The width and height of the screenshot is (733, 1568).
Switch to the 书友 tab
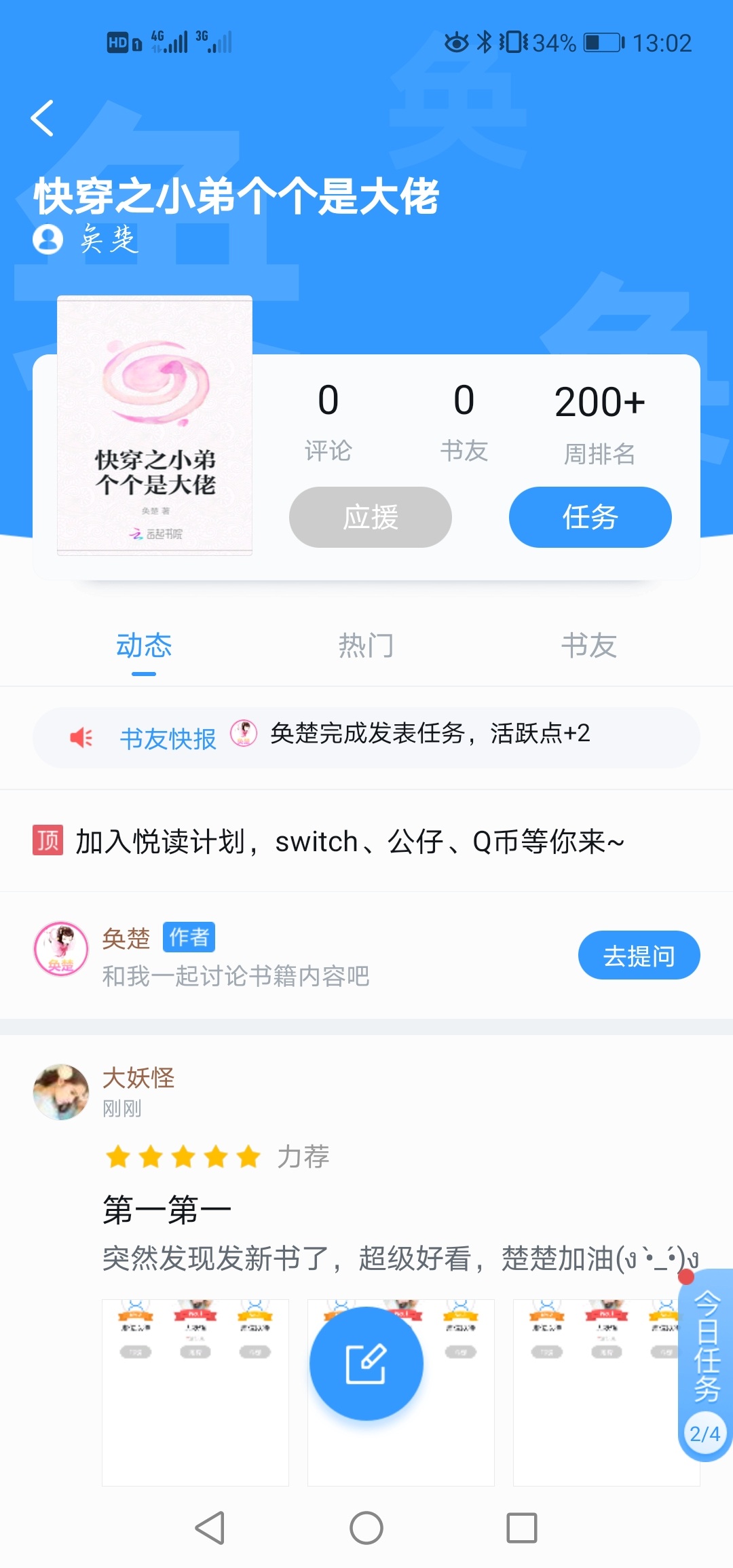[x=589, y=645]
